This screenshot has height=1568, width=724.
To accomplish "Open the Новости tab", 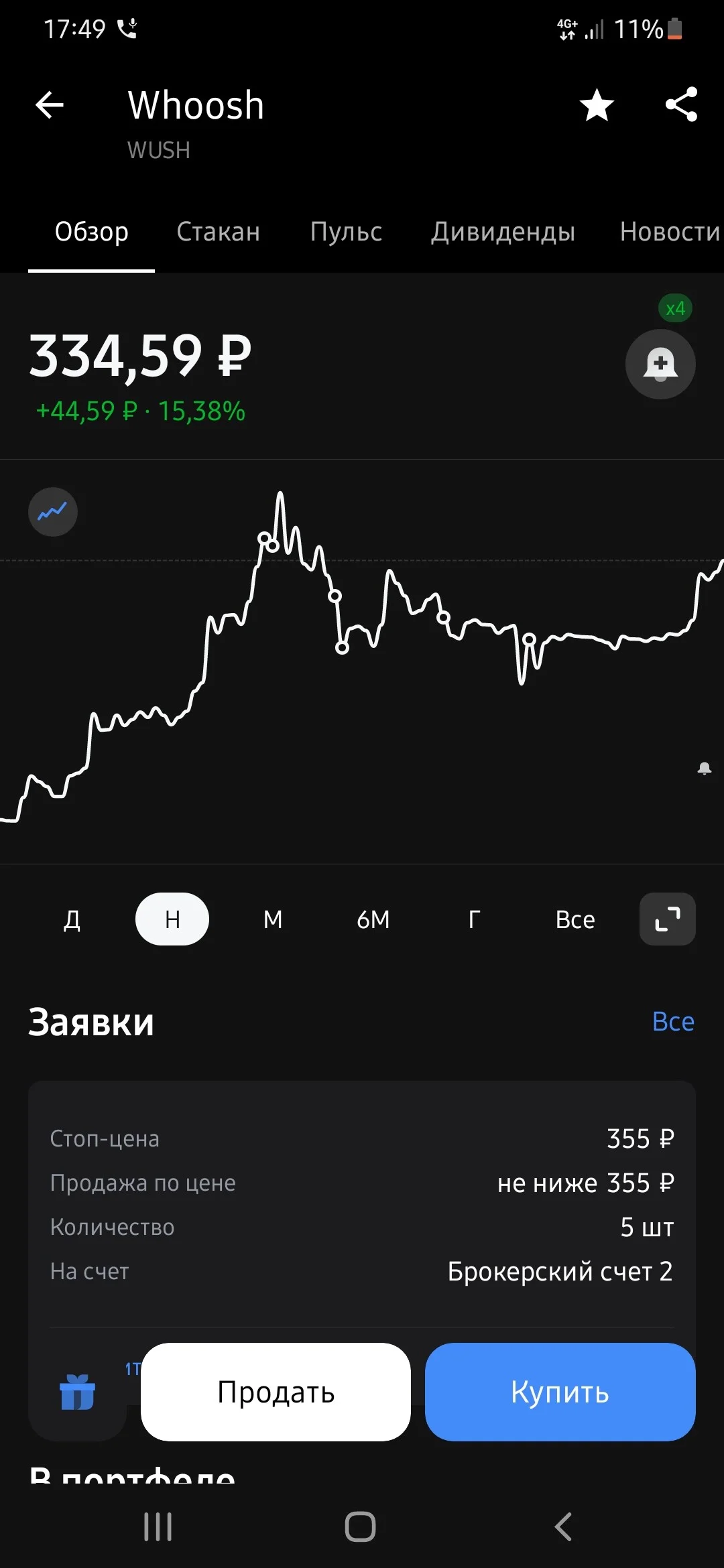I will click(670, 232).
